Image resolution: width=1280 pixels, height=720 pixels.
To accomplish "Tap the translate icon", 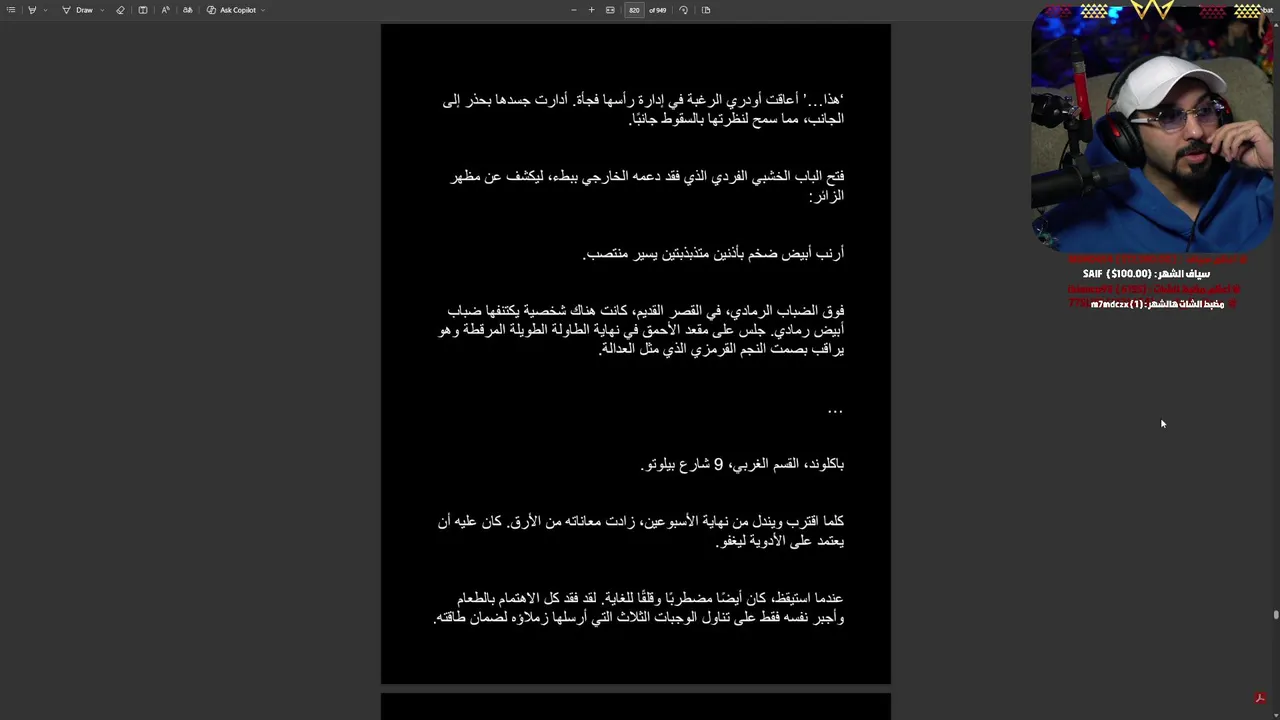I will [187, 10].
